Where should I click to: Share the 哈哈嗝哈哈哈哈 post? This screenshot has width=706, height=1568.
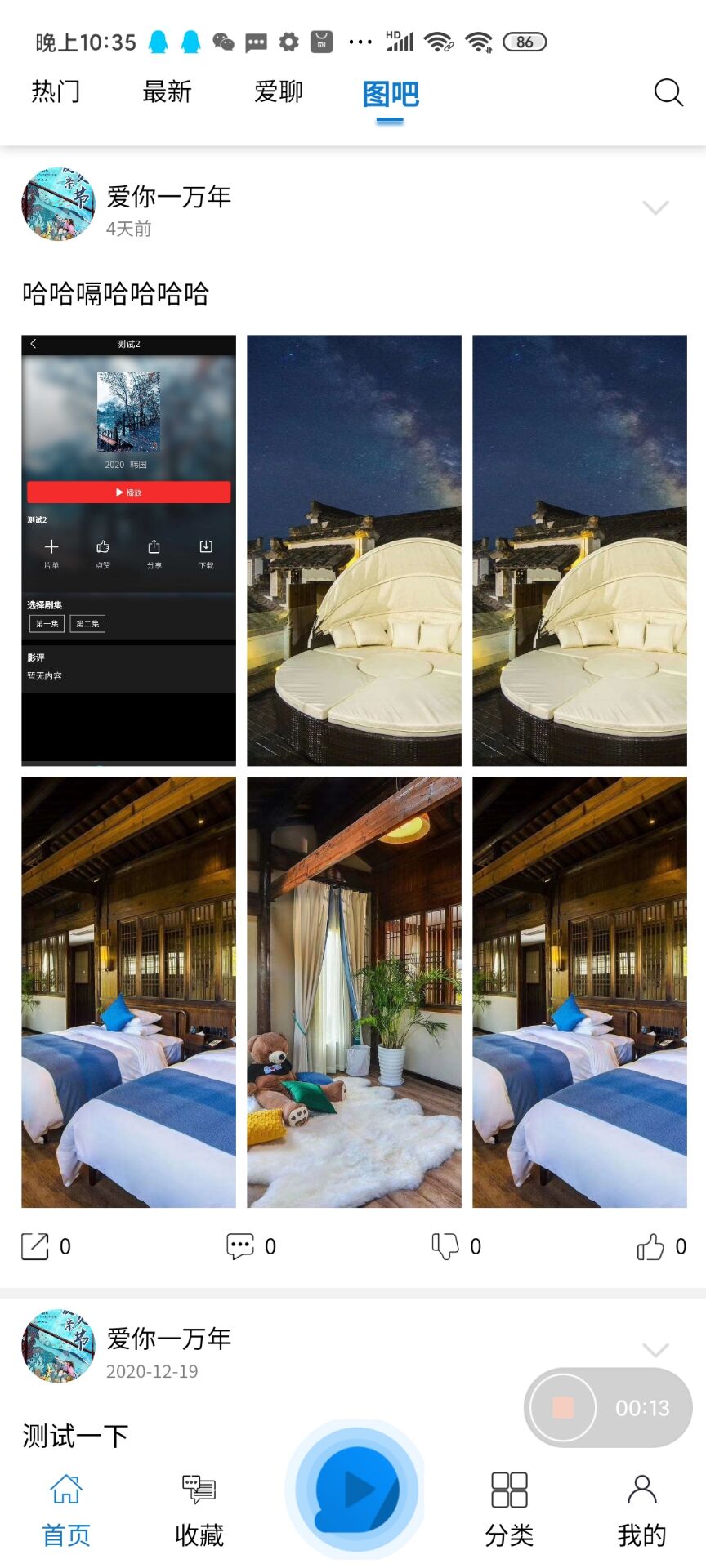tap(35, 1246)
